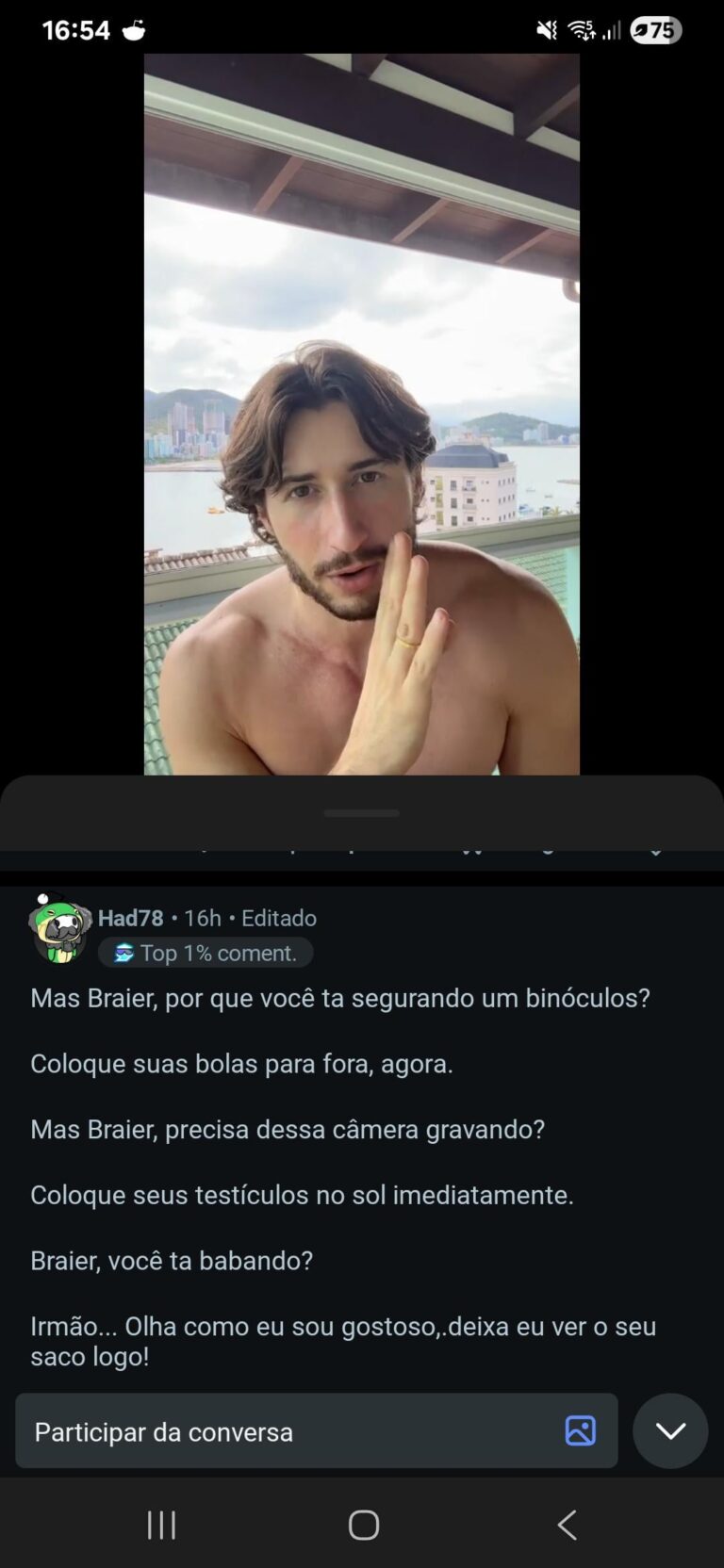This screenshot has width=724, height=1568.
Task: Open the post's image in full view
Action: 362,415
